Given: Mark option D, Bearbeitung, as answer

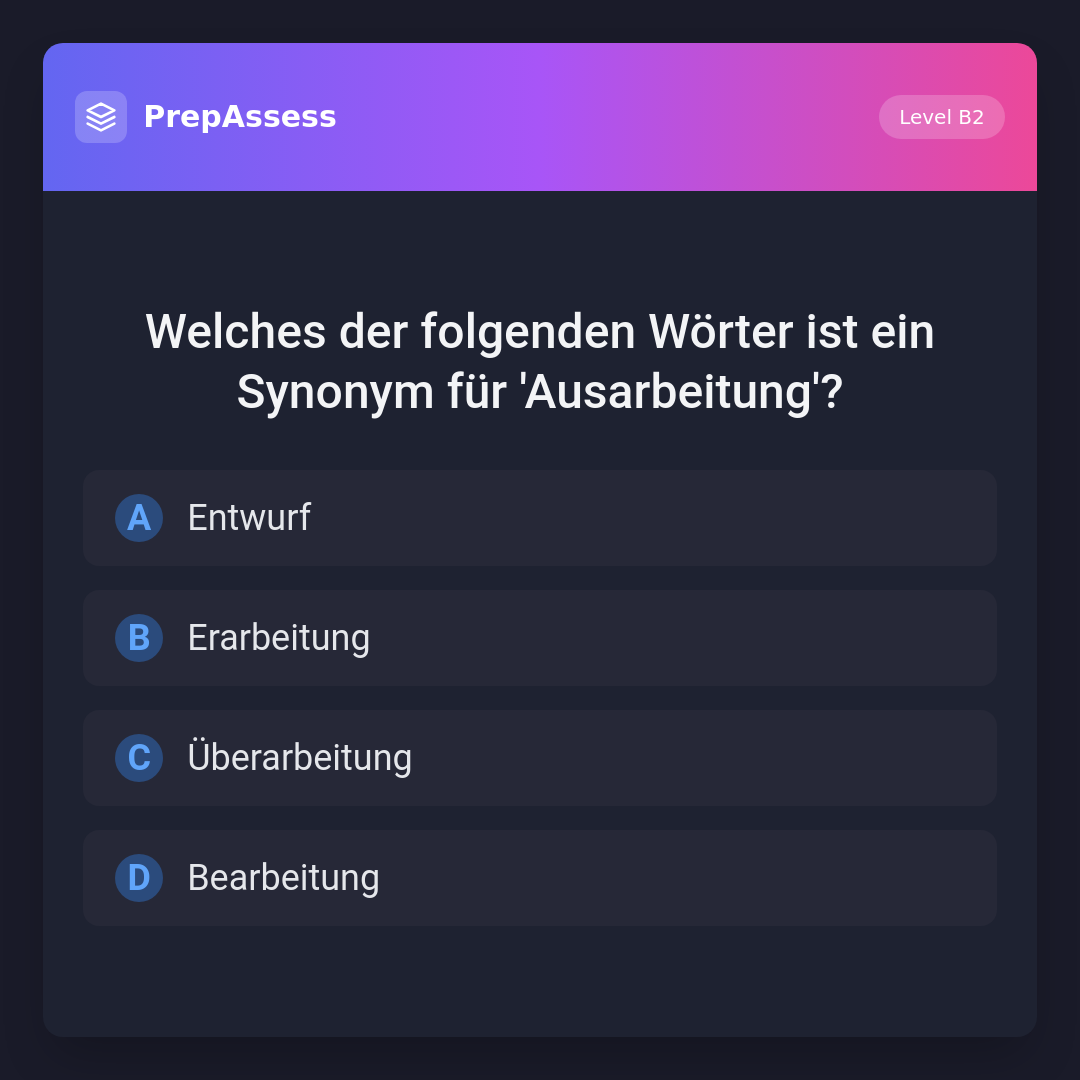Looking at the screenshot, I should tap(540, 878).
